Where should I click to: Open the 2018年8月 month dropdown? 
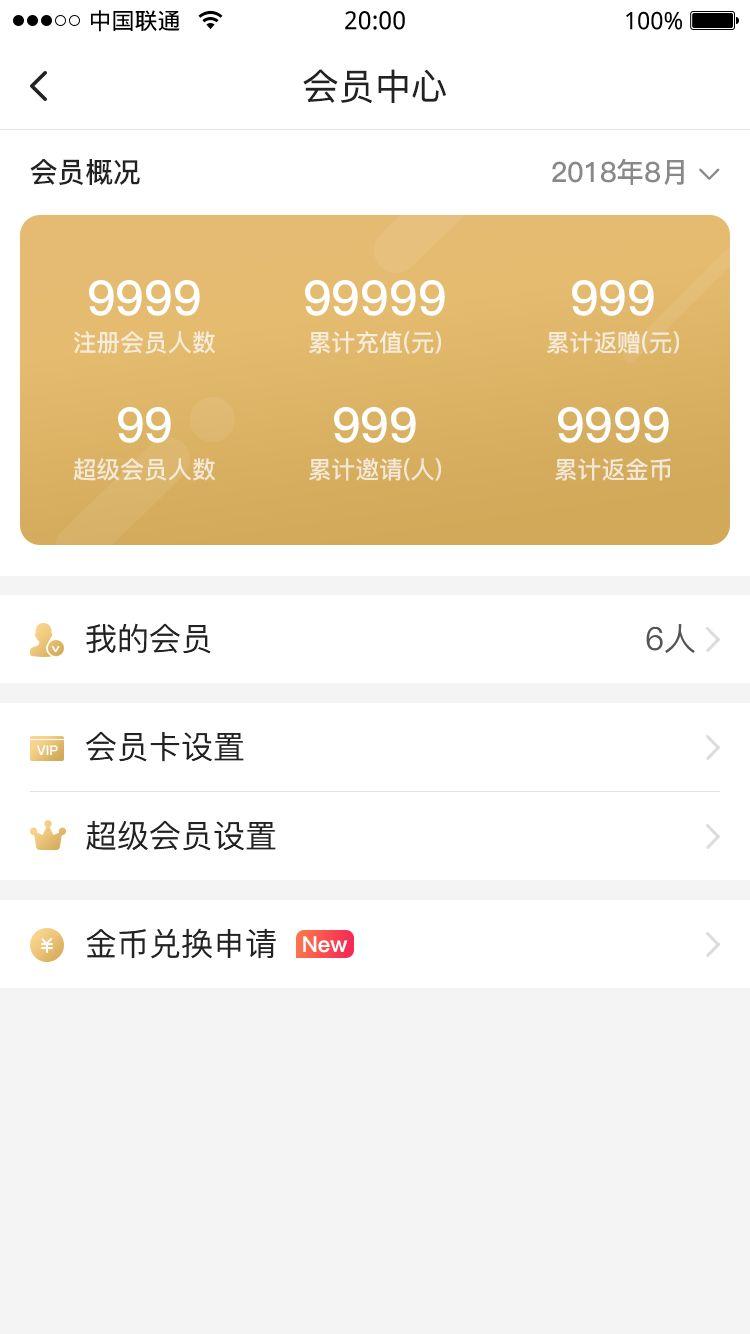pos(635,173)
